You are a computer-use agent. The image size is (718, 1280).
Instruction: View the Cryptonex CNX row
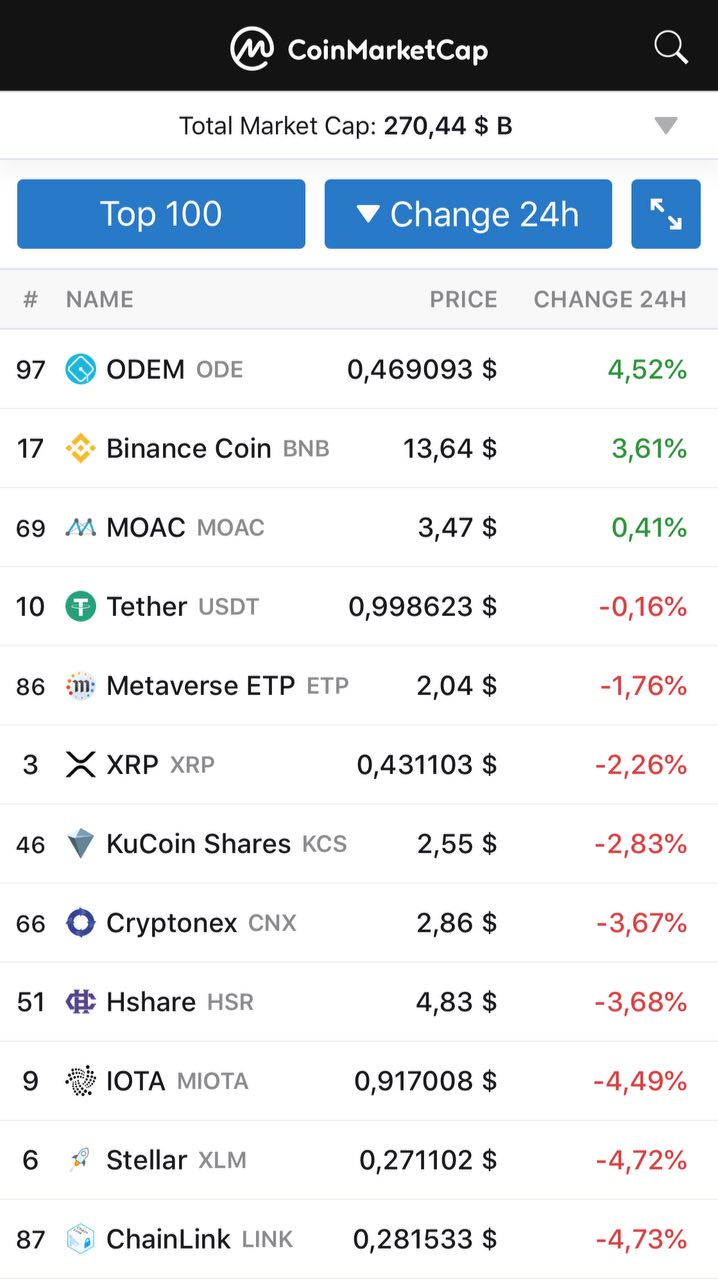point(359,923)
